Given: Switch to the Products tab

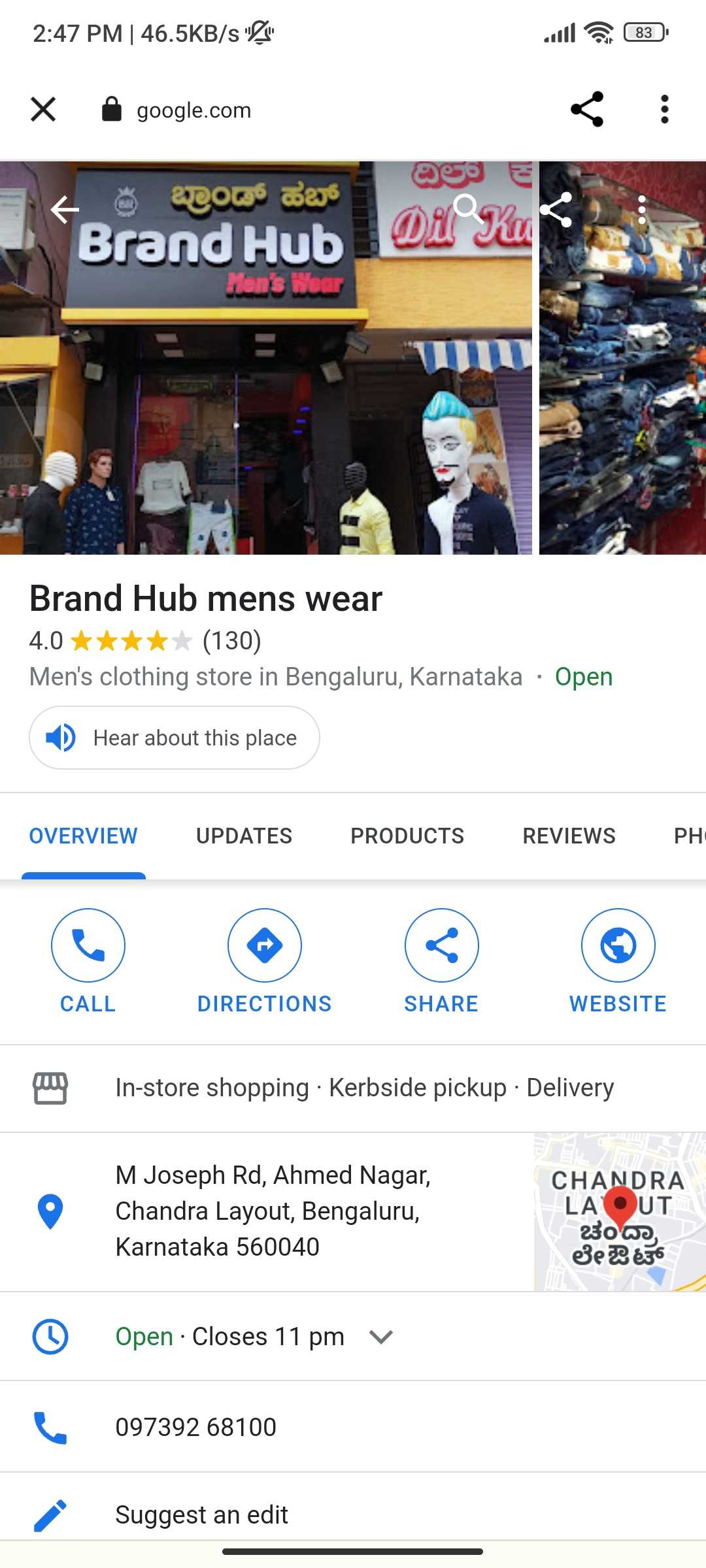Looking at the screenshot, I should pos(407,836).
